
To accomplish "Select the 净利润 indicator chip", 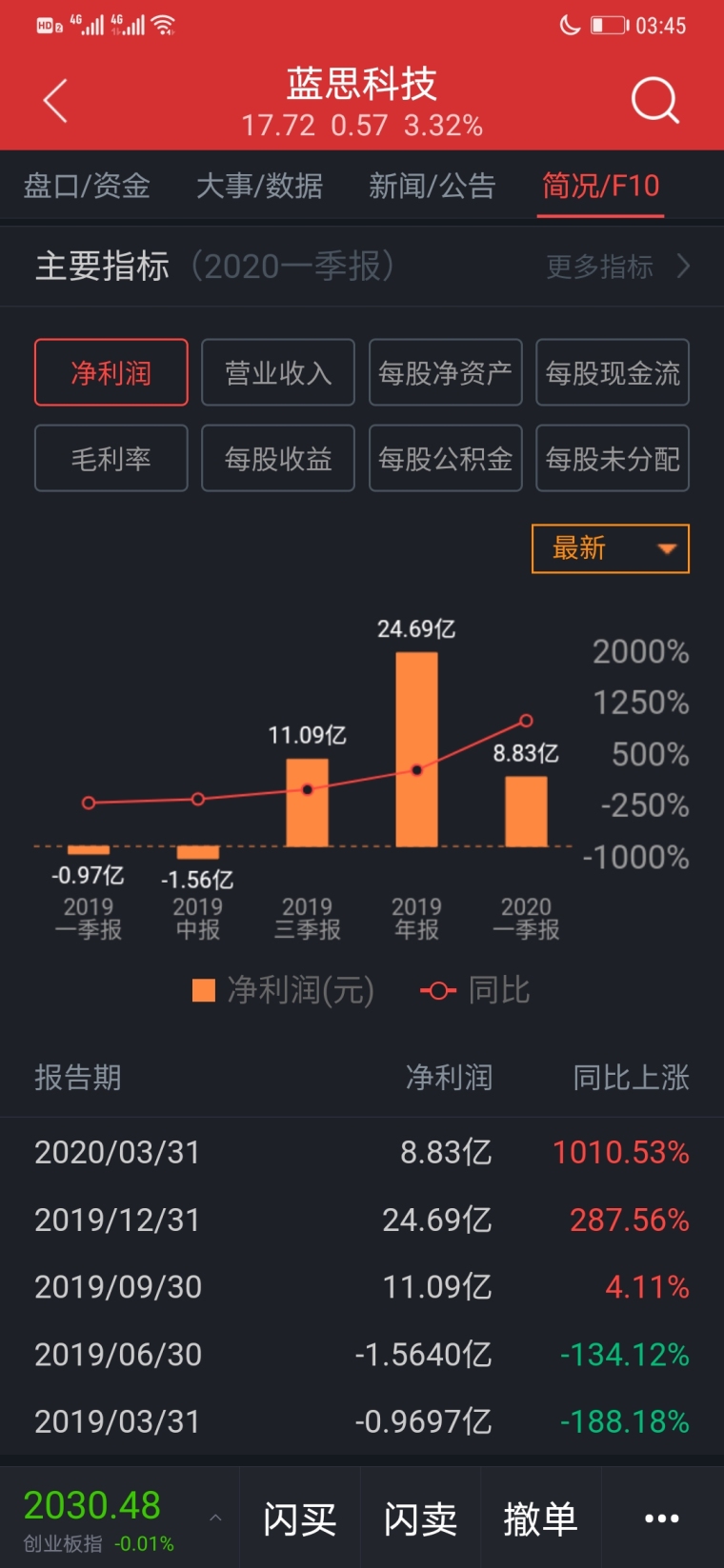I will (111, 372).
